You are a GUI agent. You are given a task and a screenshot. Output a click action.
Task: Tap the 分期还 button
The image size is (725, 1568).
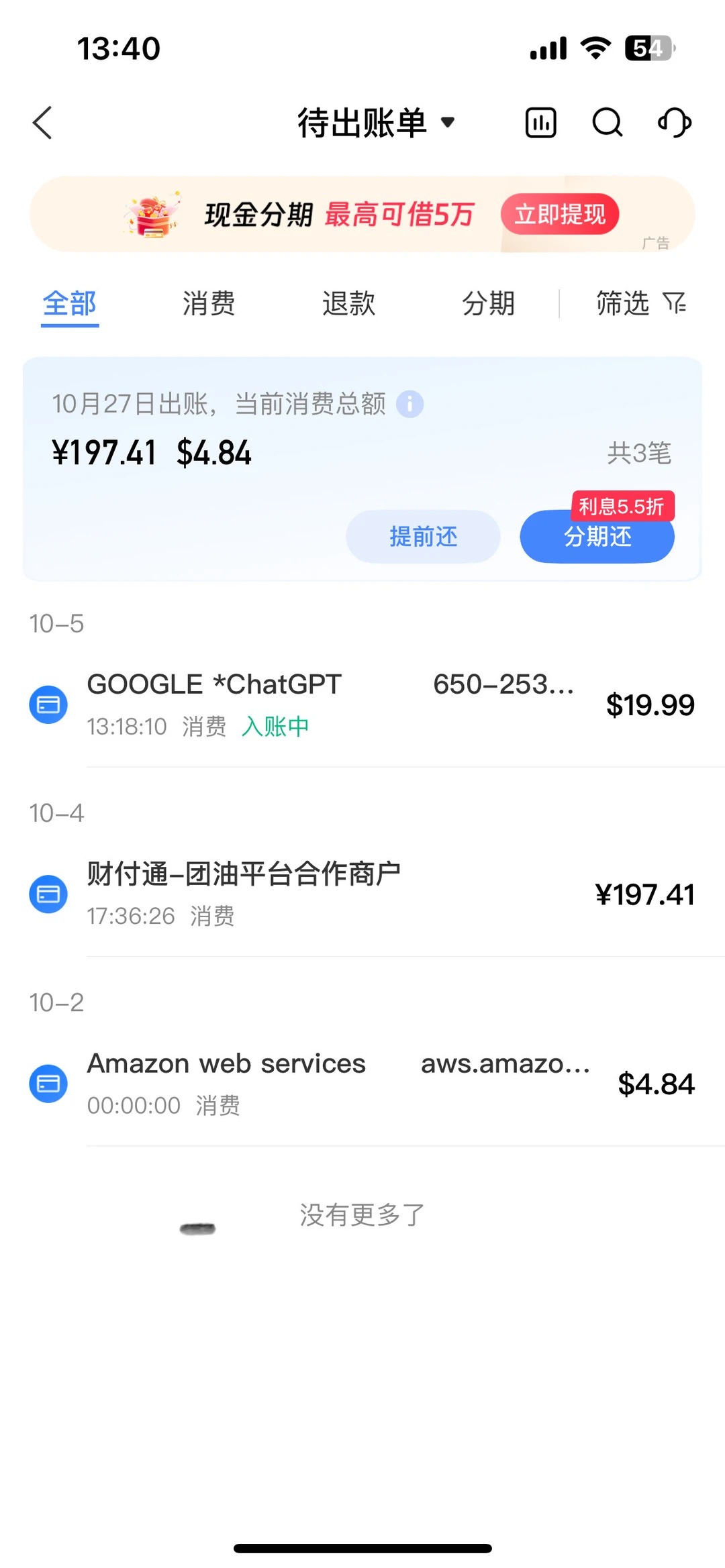click(597, 535)
